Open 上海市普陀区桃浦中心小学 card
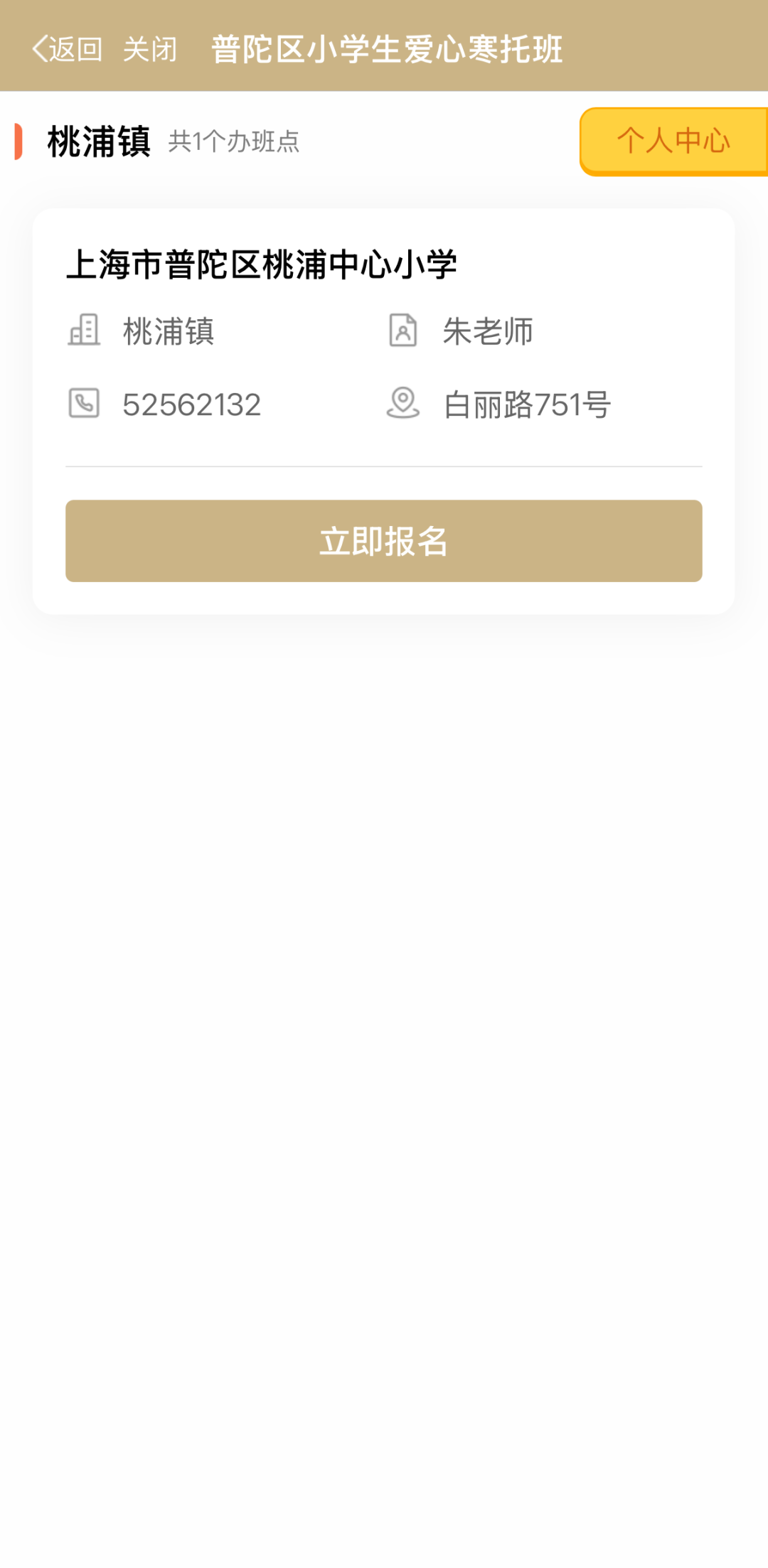 tap(262, 265)
